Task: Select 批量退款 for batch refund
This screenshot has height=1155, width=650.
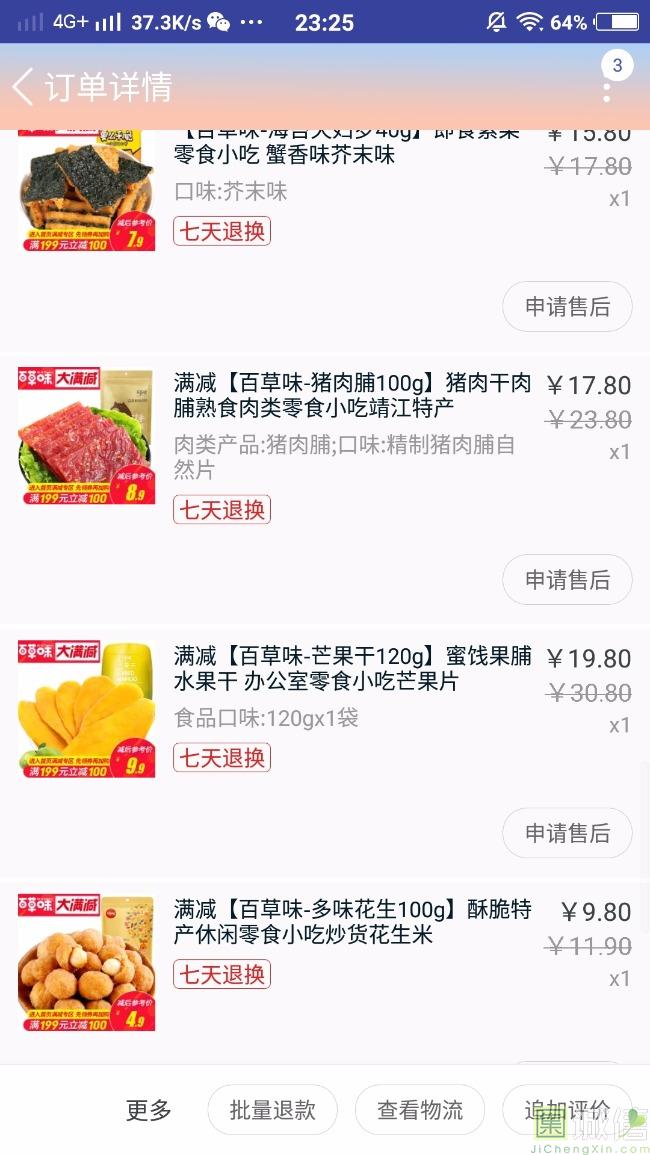Action: point(272,1110)
